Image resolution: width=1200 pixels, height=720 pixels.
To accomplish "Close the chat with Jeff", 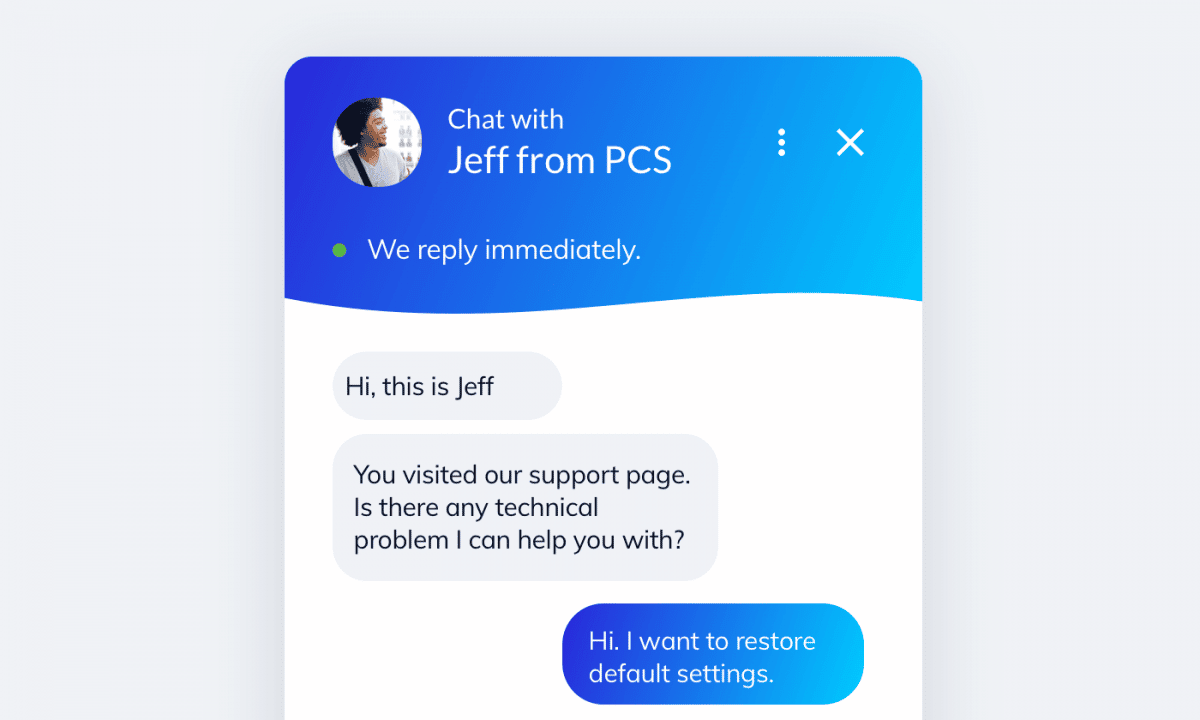I will pyautogui.click(x=850, y=142).
